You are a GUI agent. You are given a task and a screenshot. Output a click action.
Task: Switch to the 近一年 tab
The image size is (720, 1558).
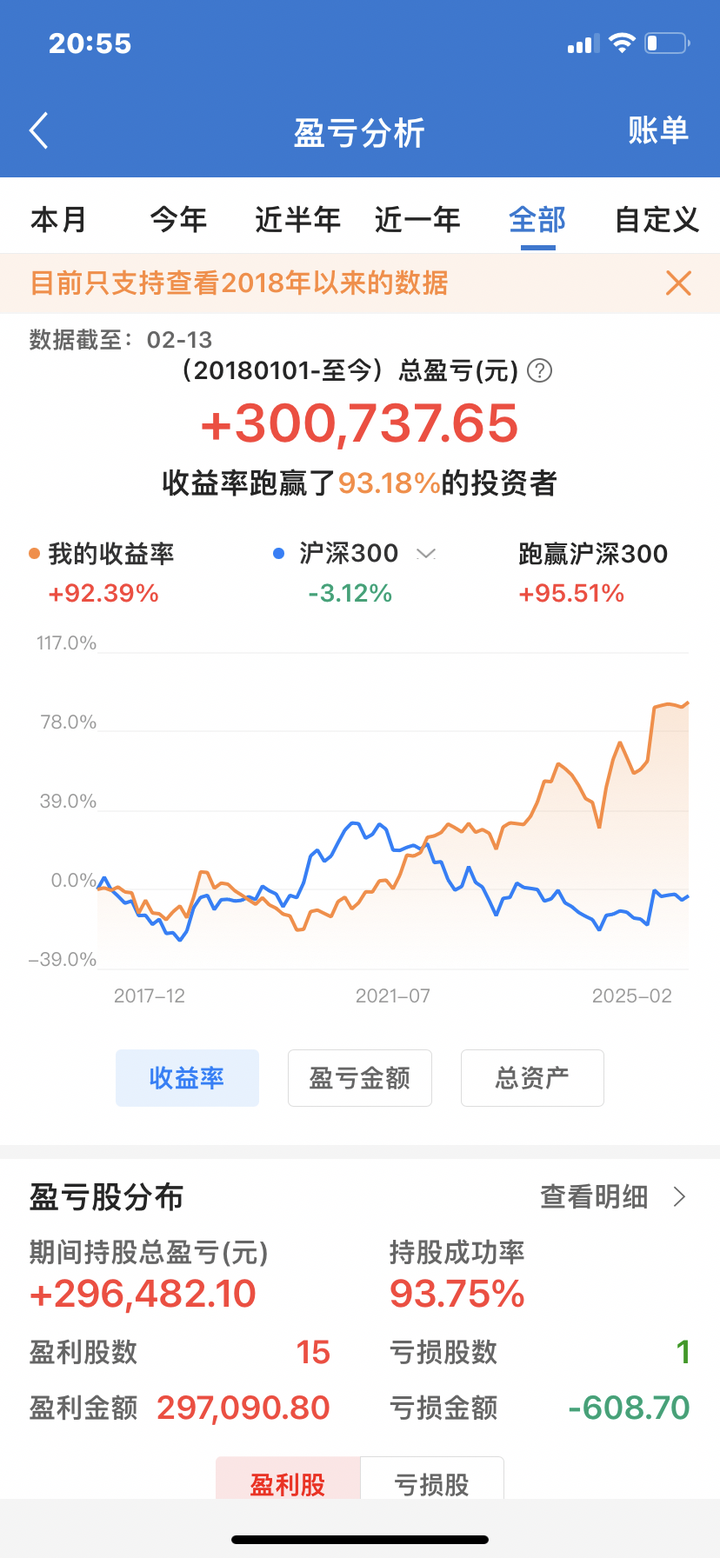click(x=417, y=219)
